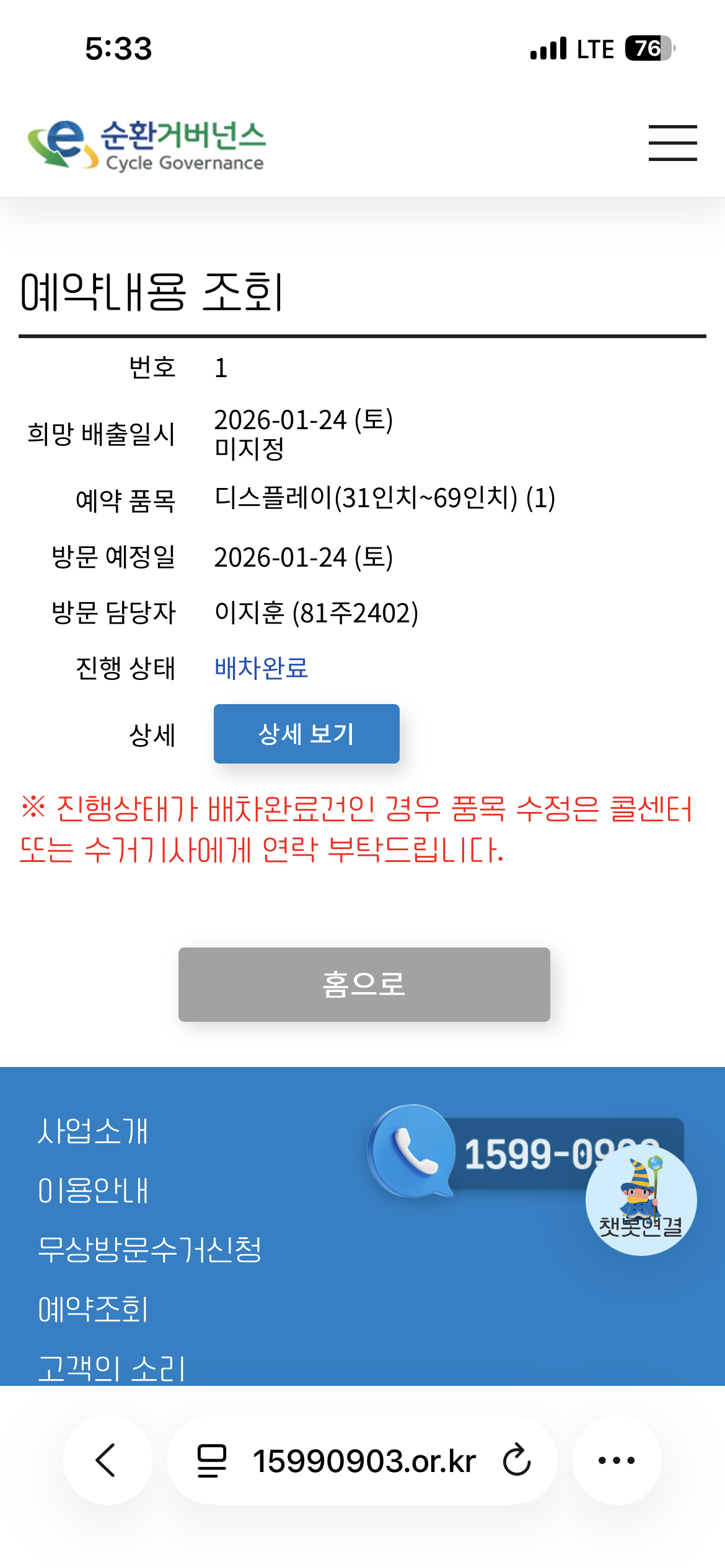This screenshot has height=1568, width=725.
Task: Open the browser more options menu
Action: tap(617, 1460)
